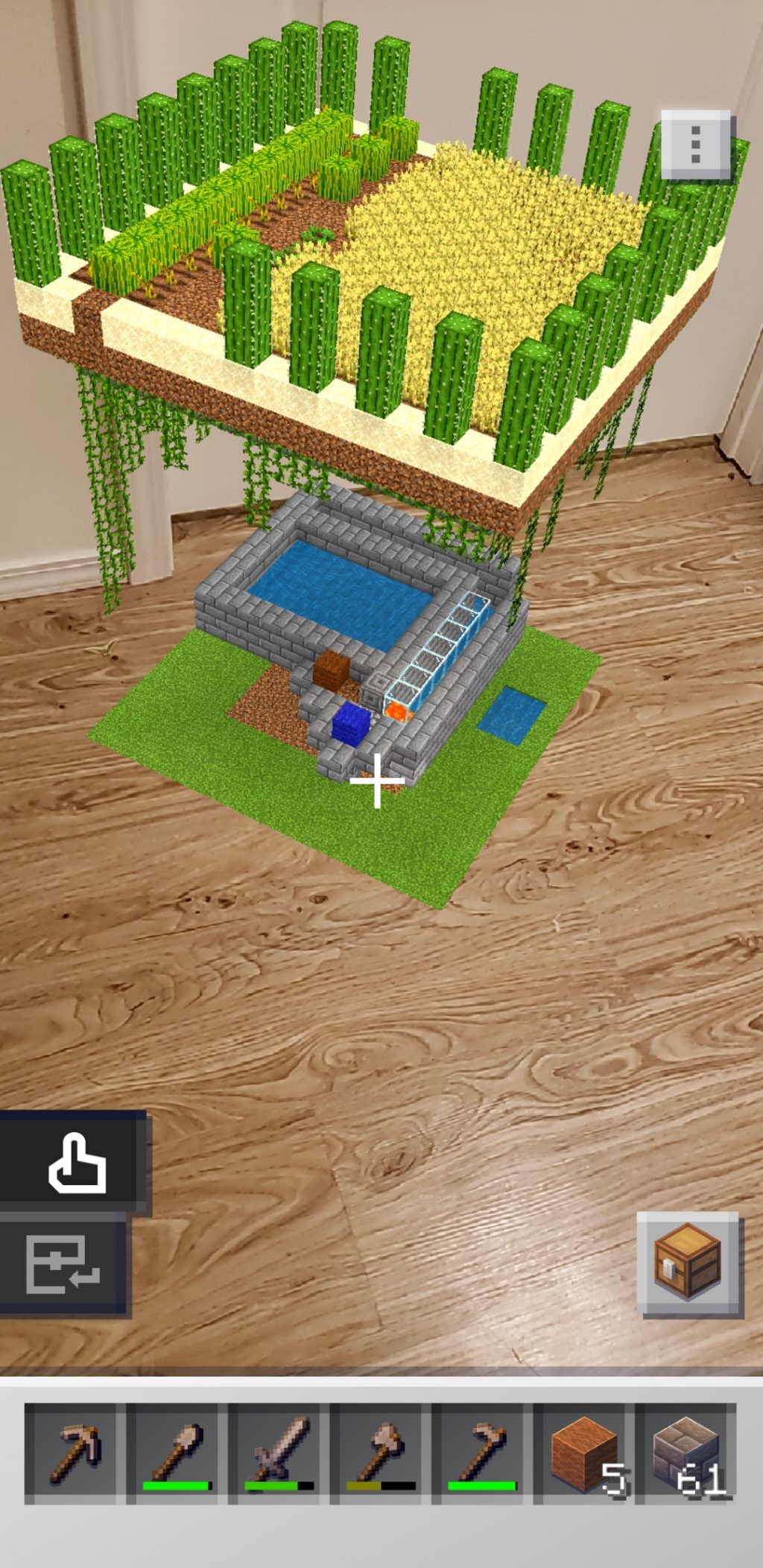Image resolution: width=763 pixels, height=1568 pixels.
Task: Open the three-dot overflow menu
Action: (x=695, y=144)
